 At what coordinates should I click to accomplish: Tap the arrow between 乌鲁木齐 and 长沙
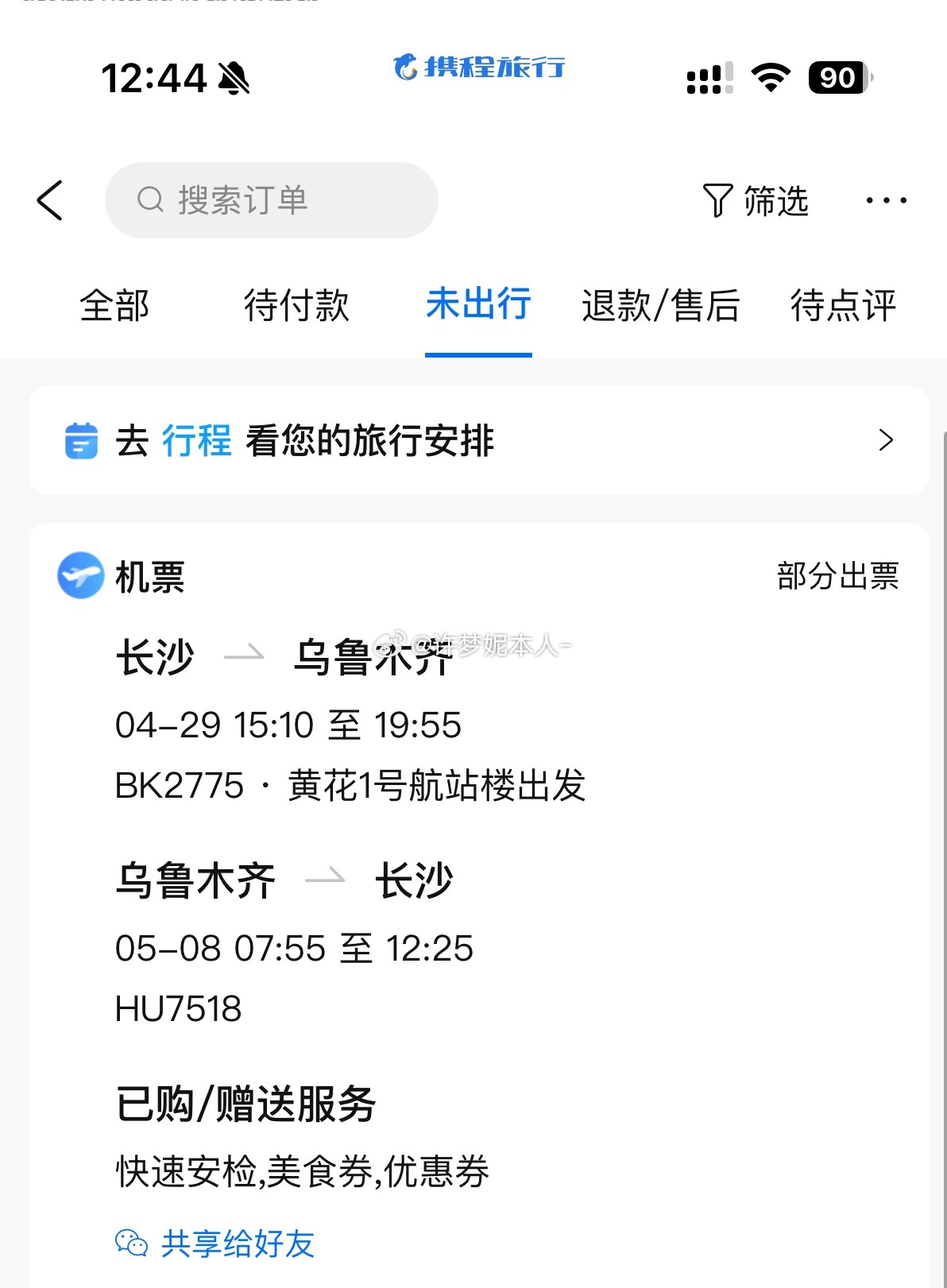pos(328,878)
